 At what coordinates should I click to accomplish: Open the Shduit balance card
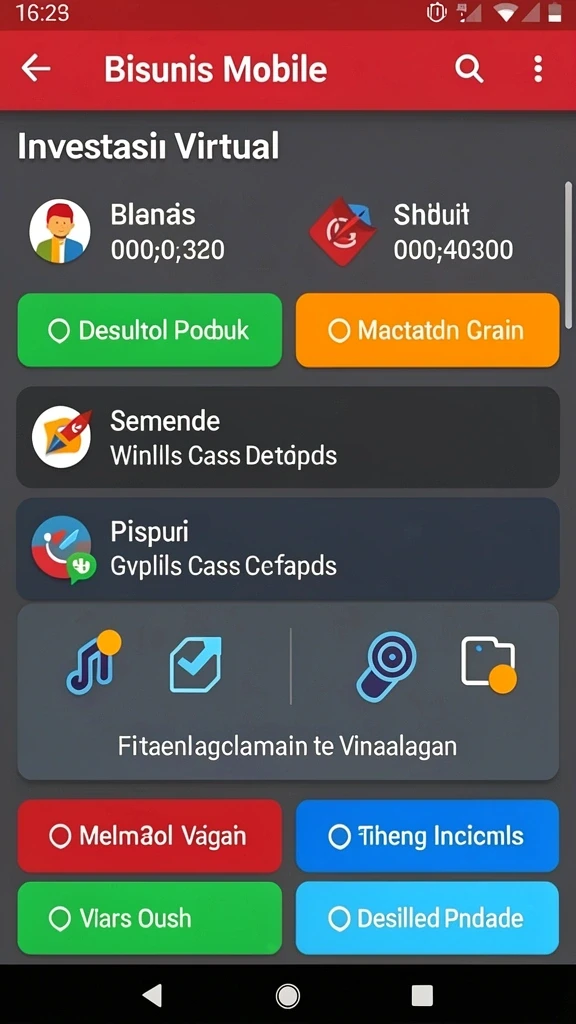(x=411, y=232)
